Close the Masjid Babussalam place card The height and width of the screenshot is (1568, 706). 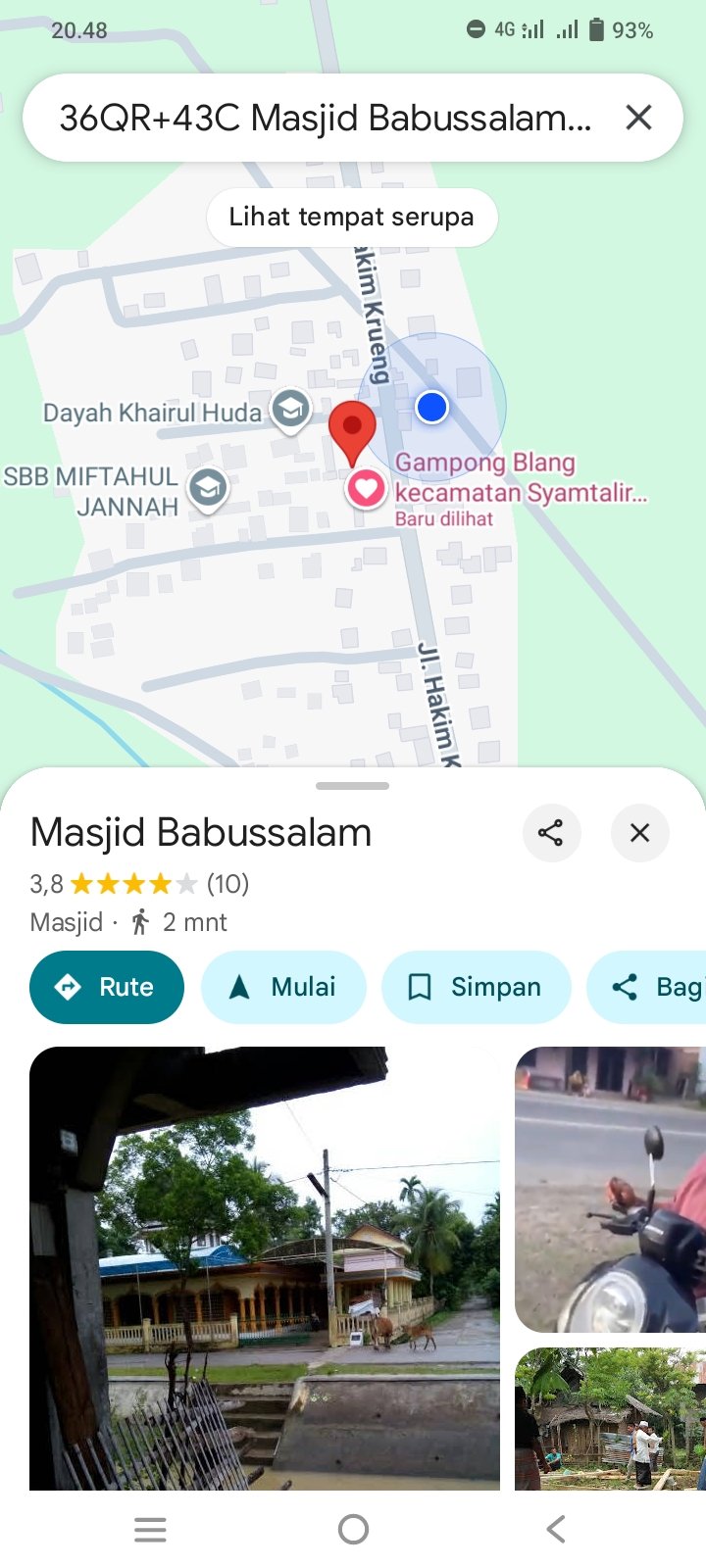[x=639, y=833]
